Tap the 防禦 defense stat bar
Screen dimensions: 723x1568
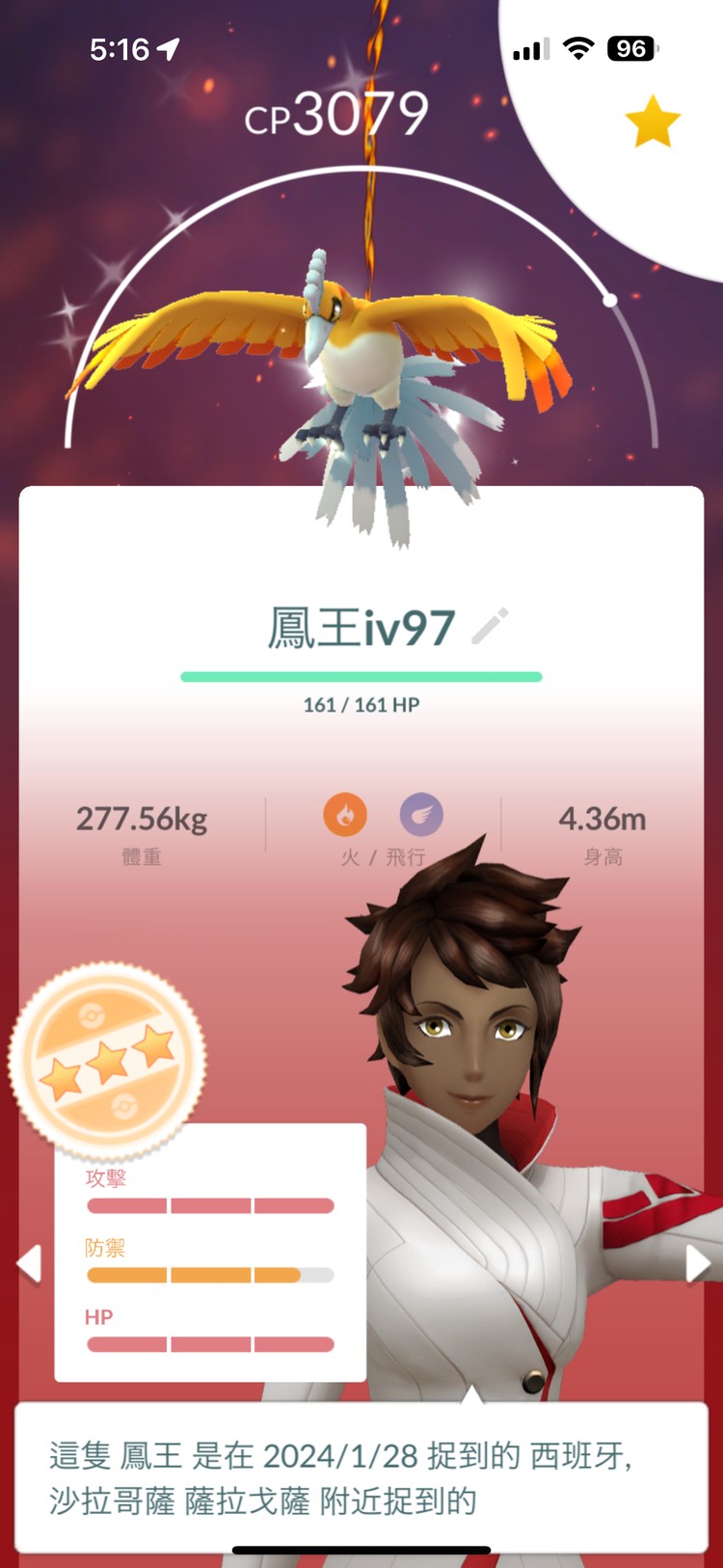210,1274
